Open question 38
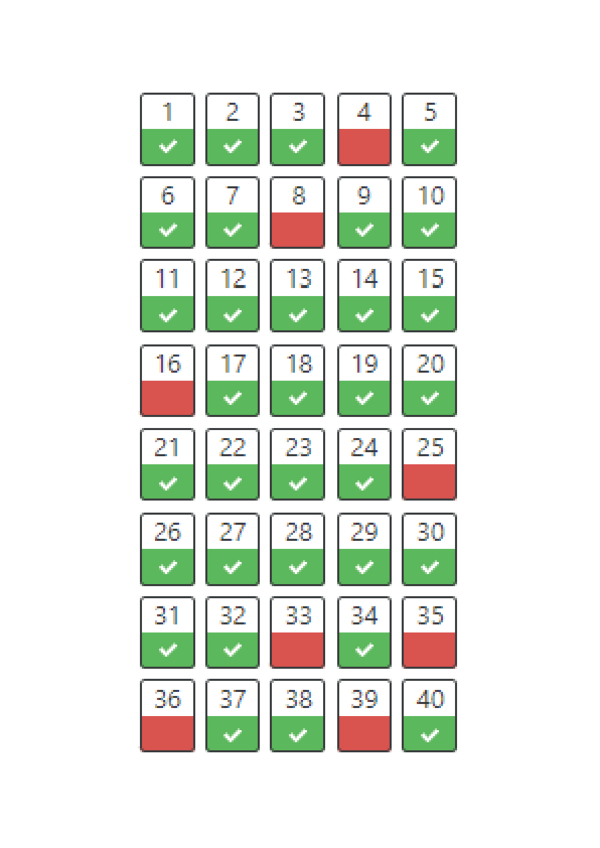Image resolution: width=600 pixels, height=848 pixels. tap(298, 716)
